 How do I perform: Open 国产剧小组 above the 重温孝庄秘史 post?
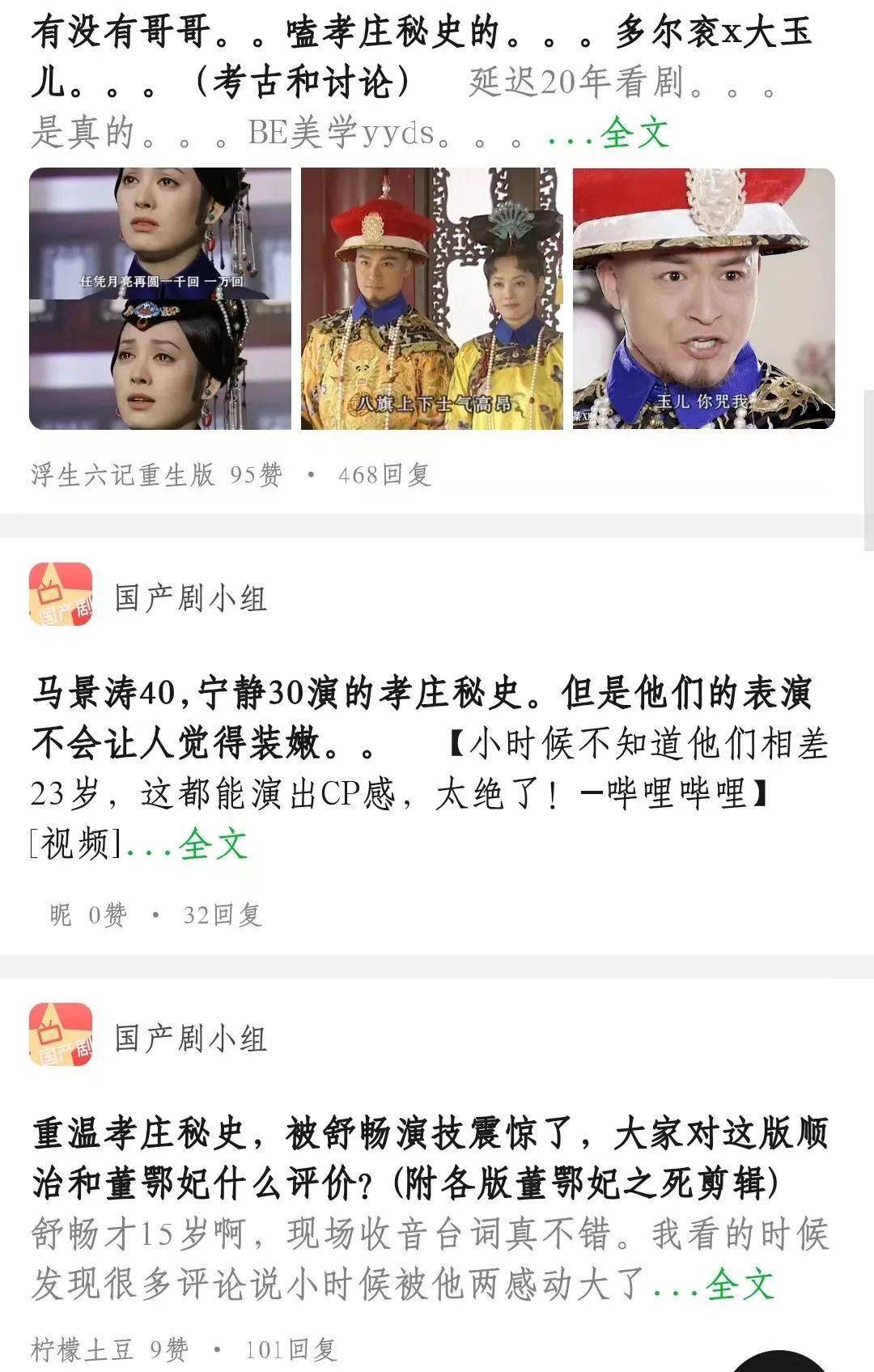191,1039
